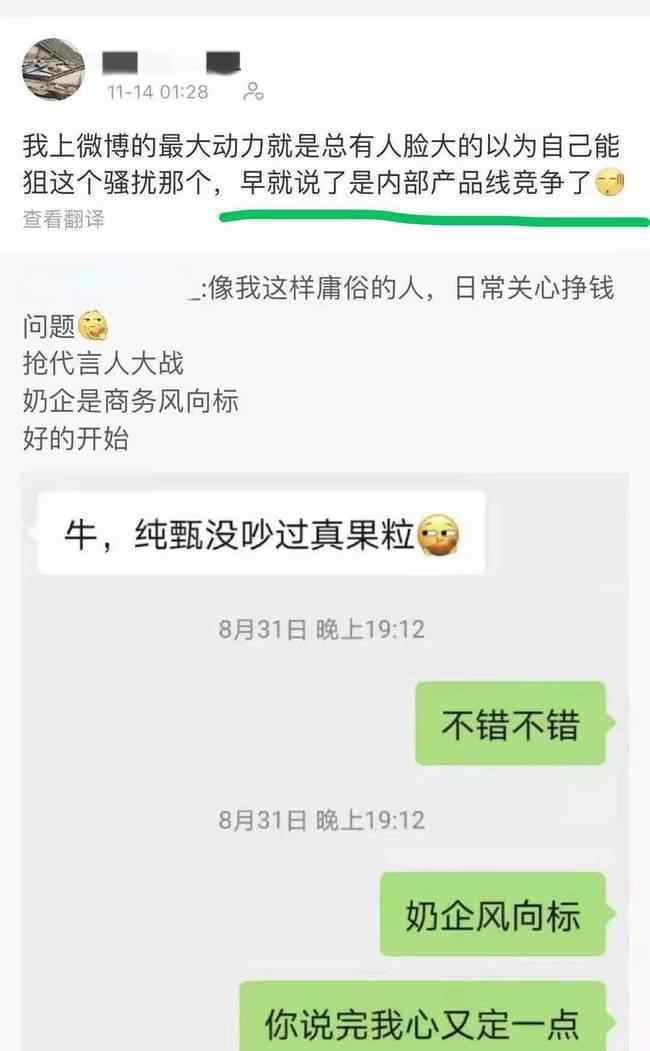View the chat screenshot image full size
Image resolution: width=650 pixels, height=1051 pixels.
324,761
